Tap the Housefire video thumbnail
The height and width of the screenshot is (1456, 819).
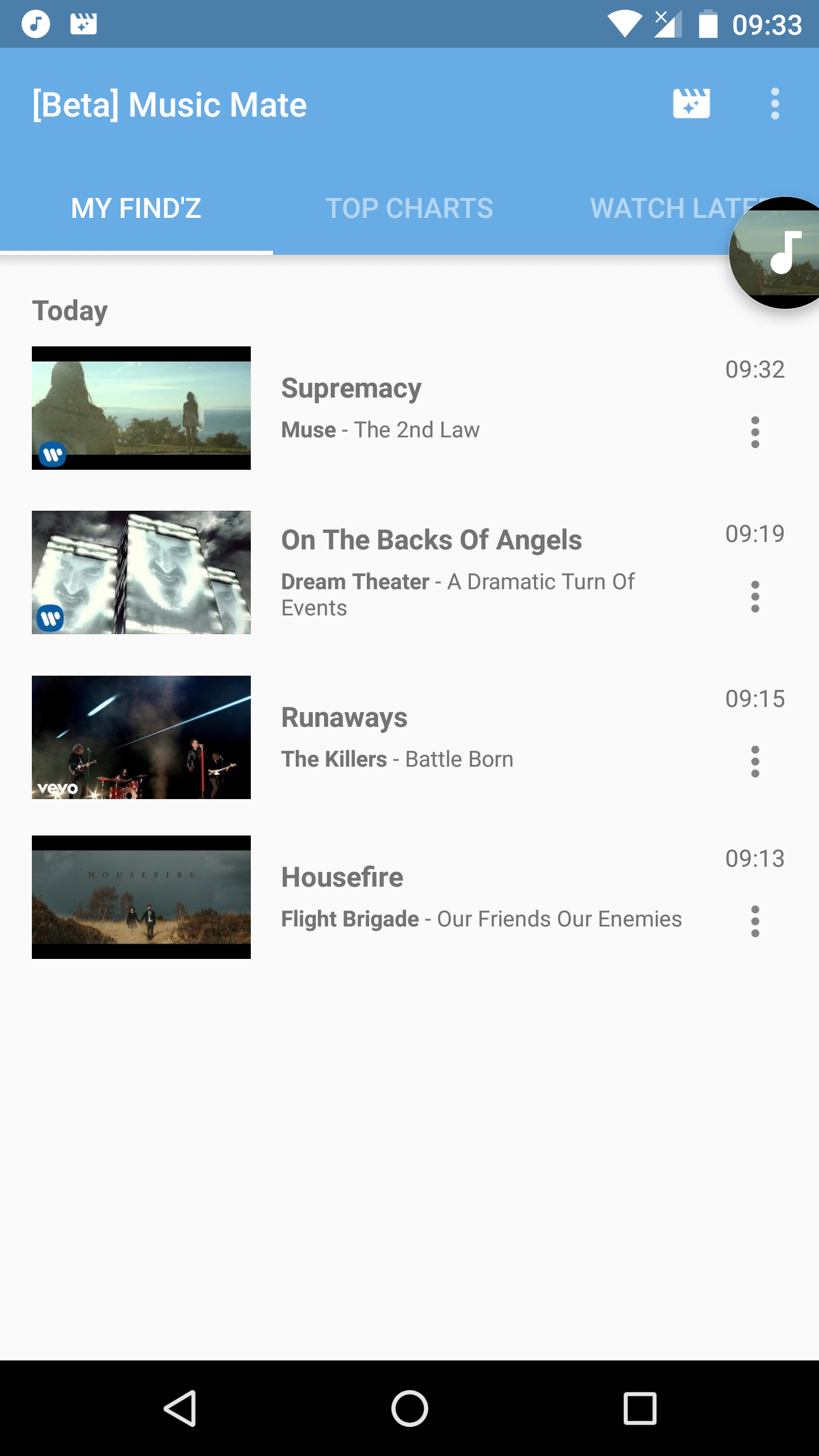(x=140, y=897)
